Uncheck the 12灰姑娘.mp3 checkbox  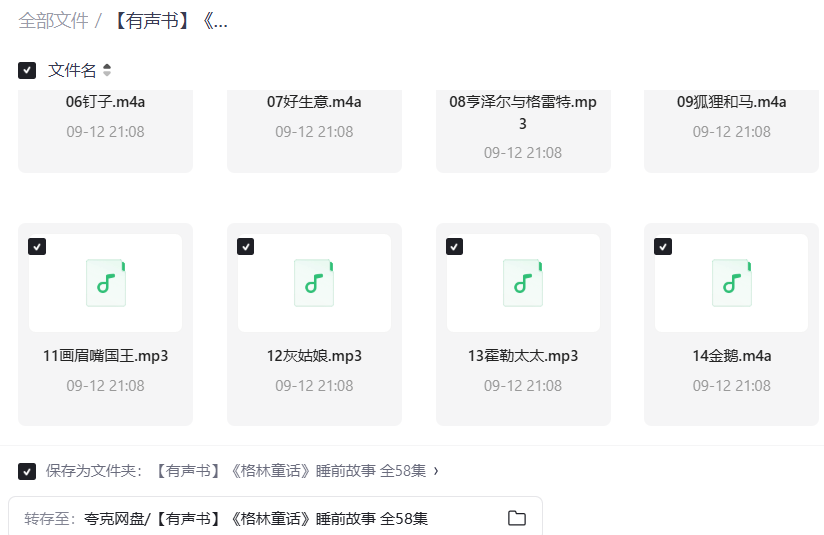point(246,246)
